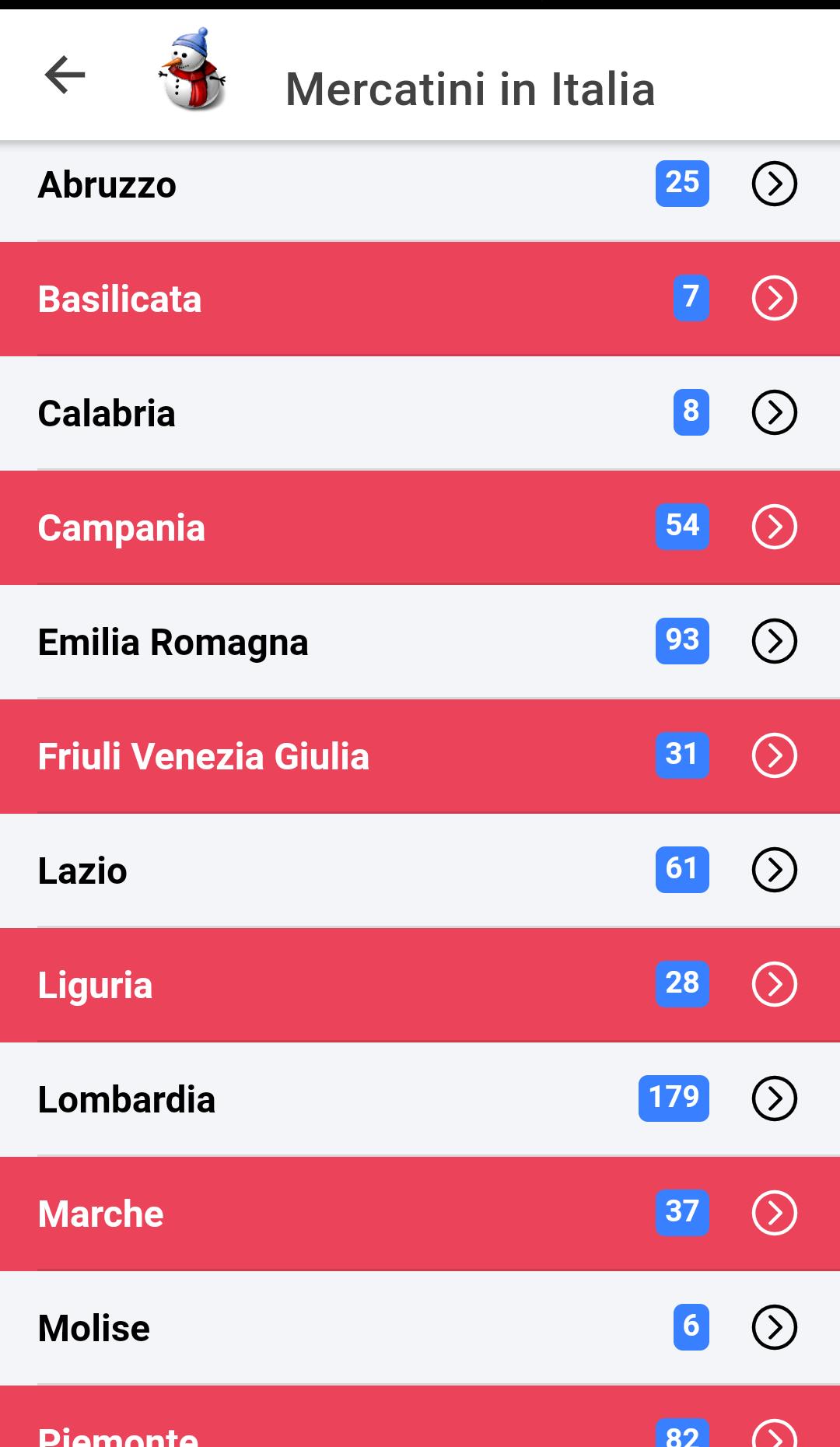The height and width of the screenshot is (1447, 840).
Task: Tap the circular chevron beside Campania
Action: pyautogui.click(x=774, y=527)
